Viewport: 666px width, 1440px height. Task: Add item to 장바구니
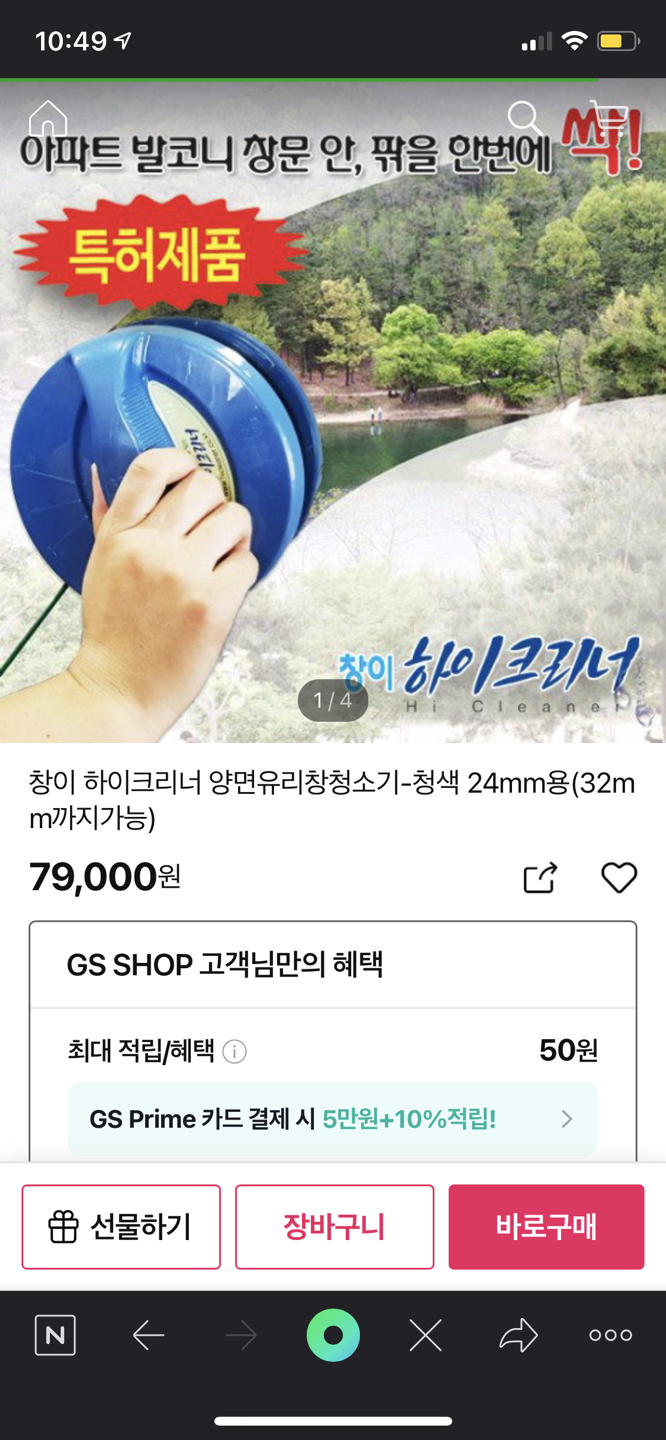(x=334, y=1226)
